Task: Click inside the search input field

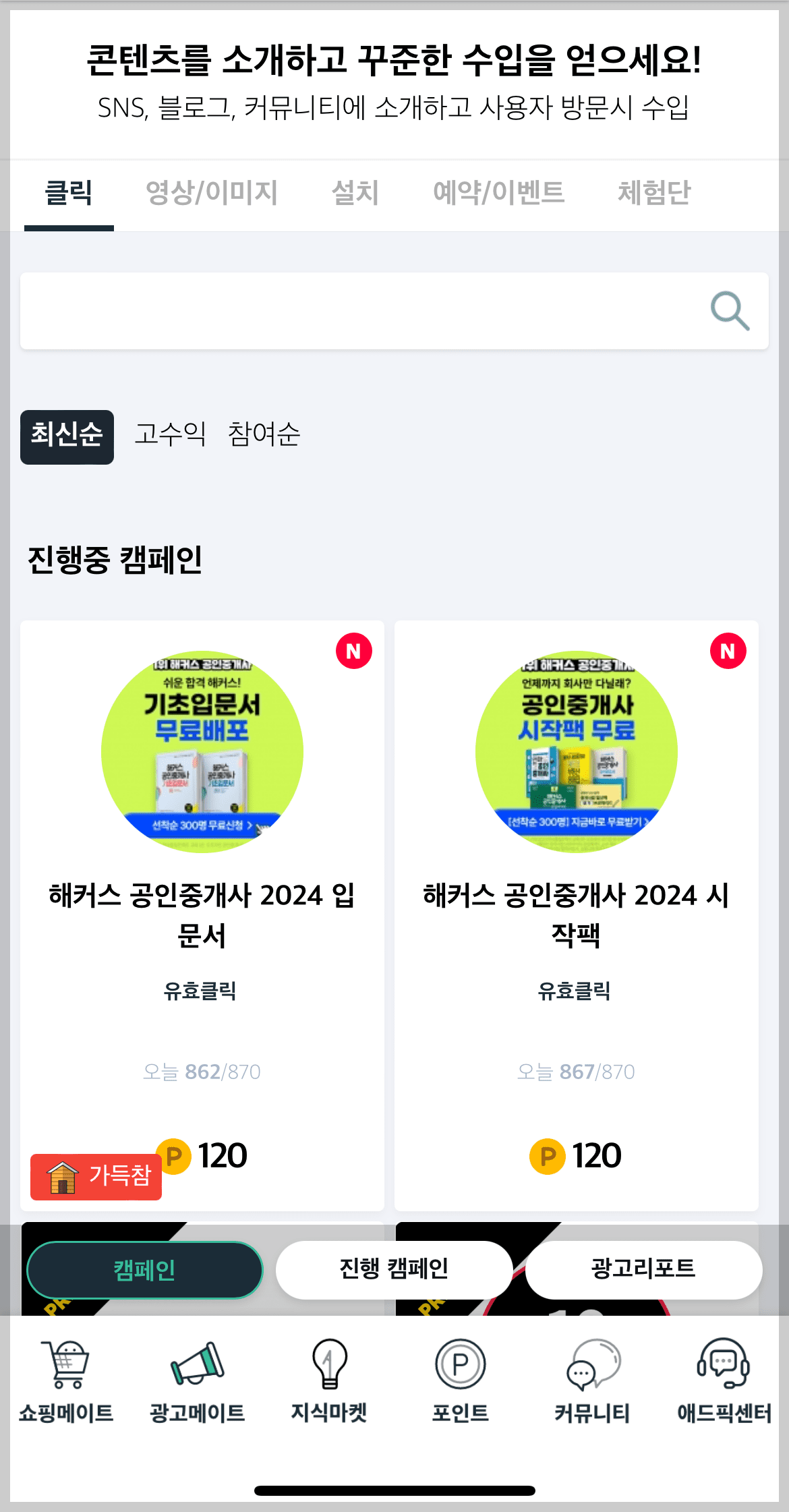Action: click(337, 311)
